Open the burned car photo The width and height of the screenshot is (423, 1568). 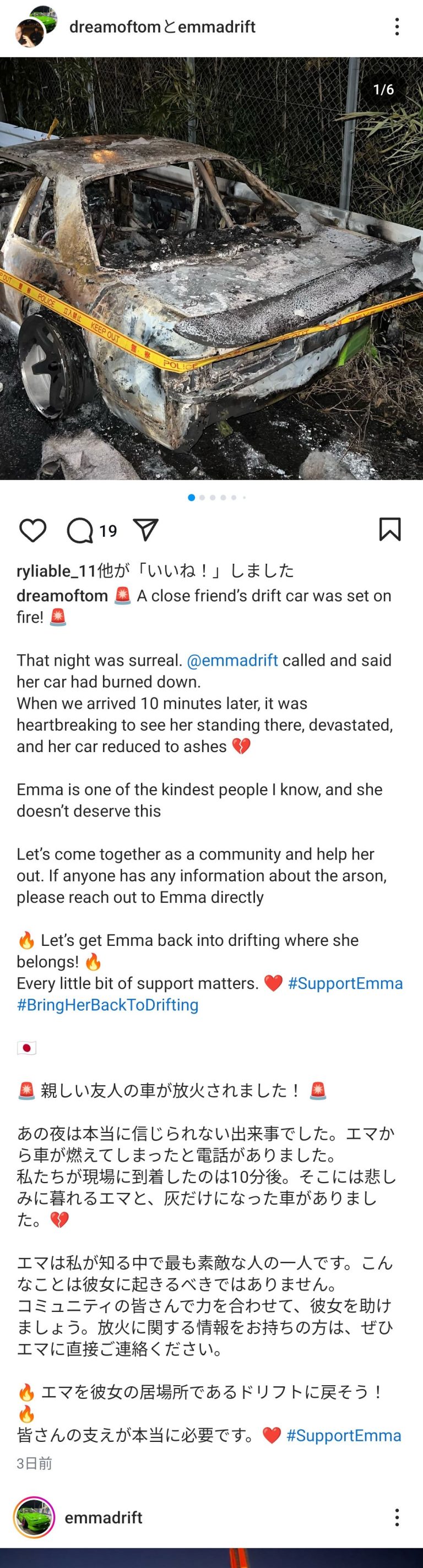point(211,268)
